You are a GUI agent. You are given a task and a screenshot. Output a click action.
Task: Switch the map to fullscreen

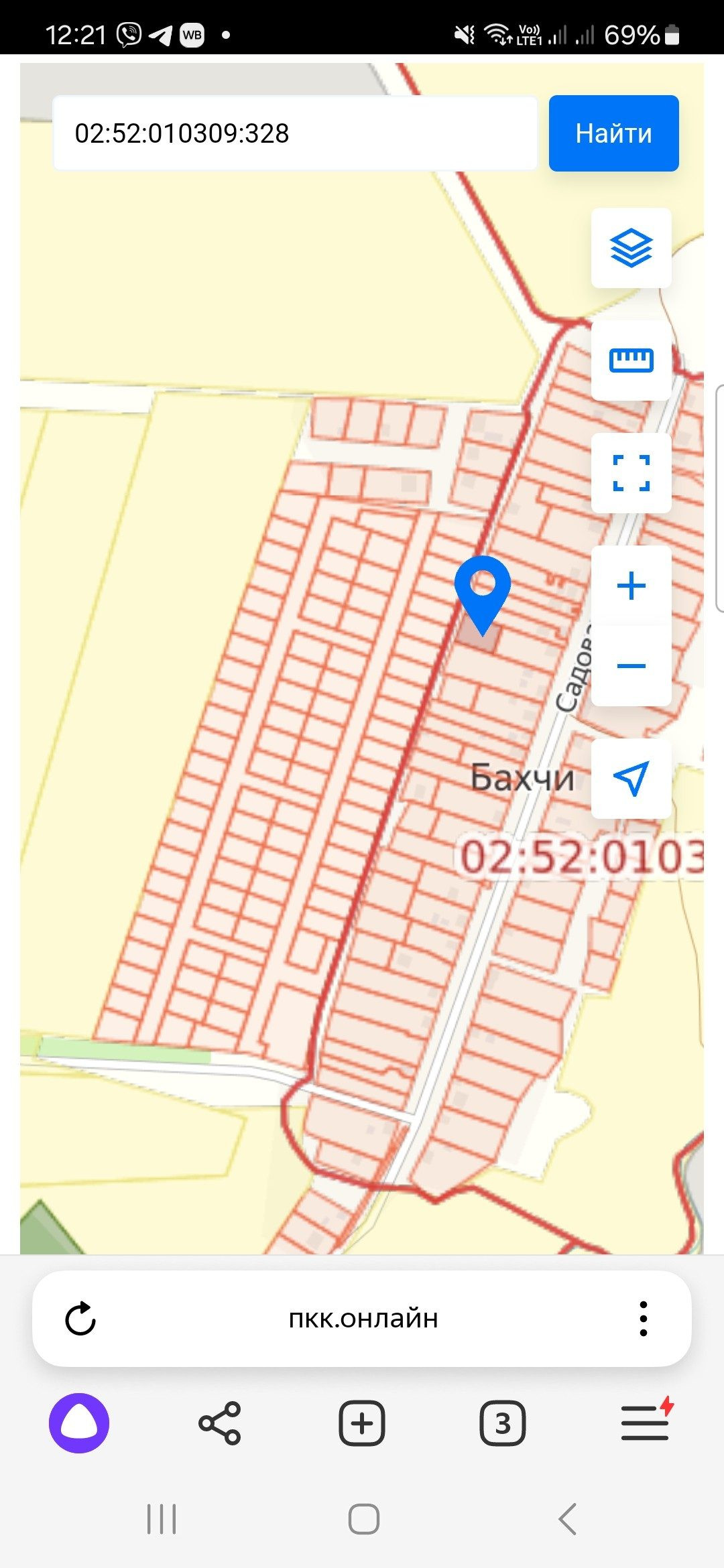point(631,473)
